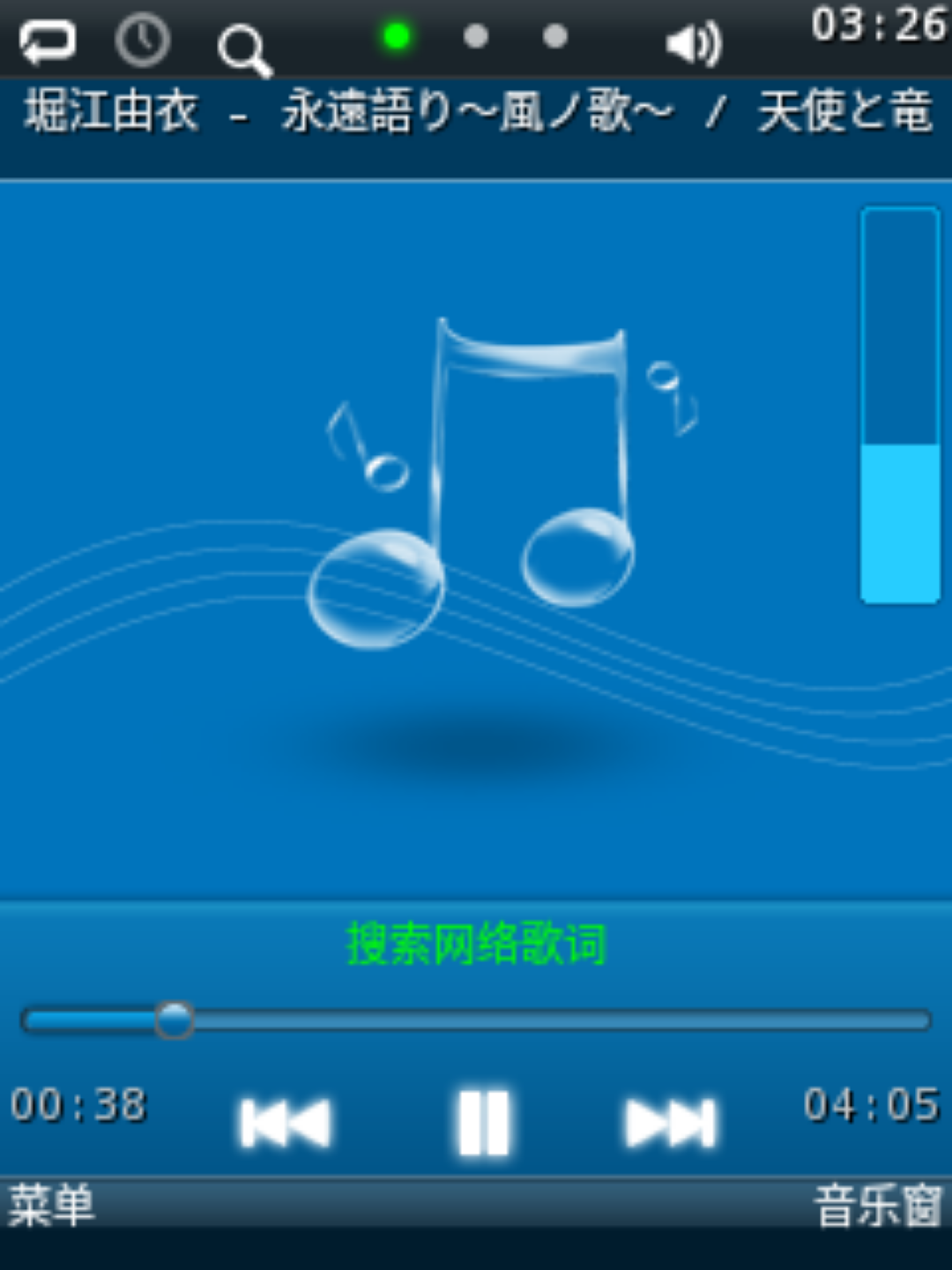
Task: Open the search magnifier icon
Action: (244, 49)
